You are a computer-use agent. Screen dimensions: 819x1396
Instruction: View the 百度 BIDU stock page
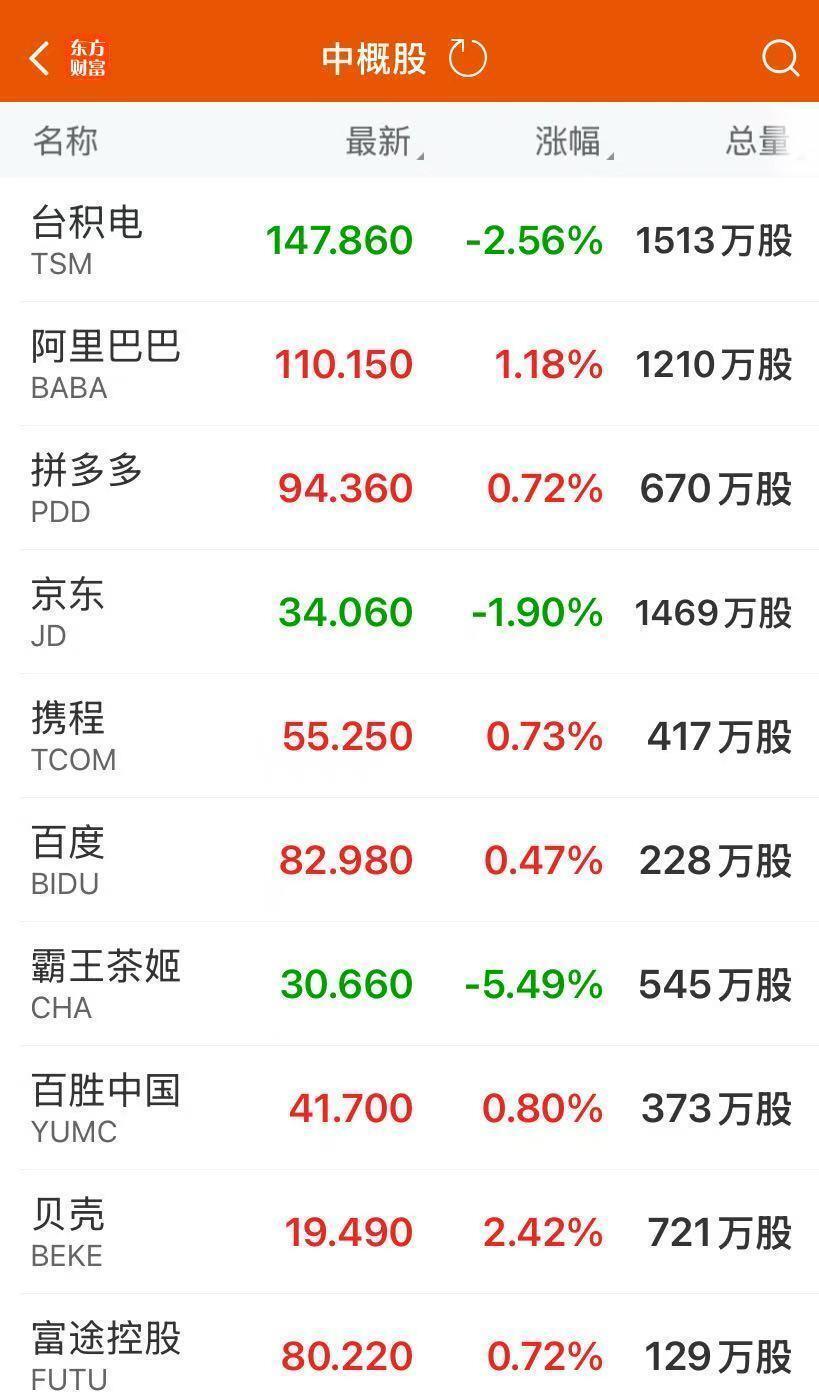pos(409,860)
